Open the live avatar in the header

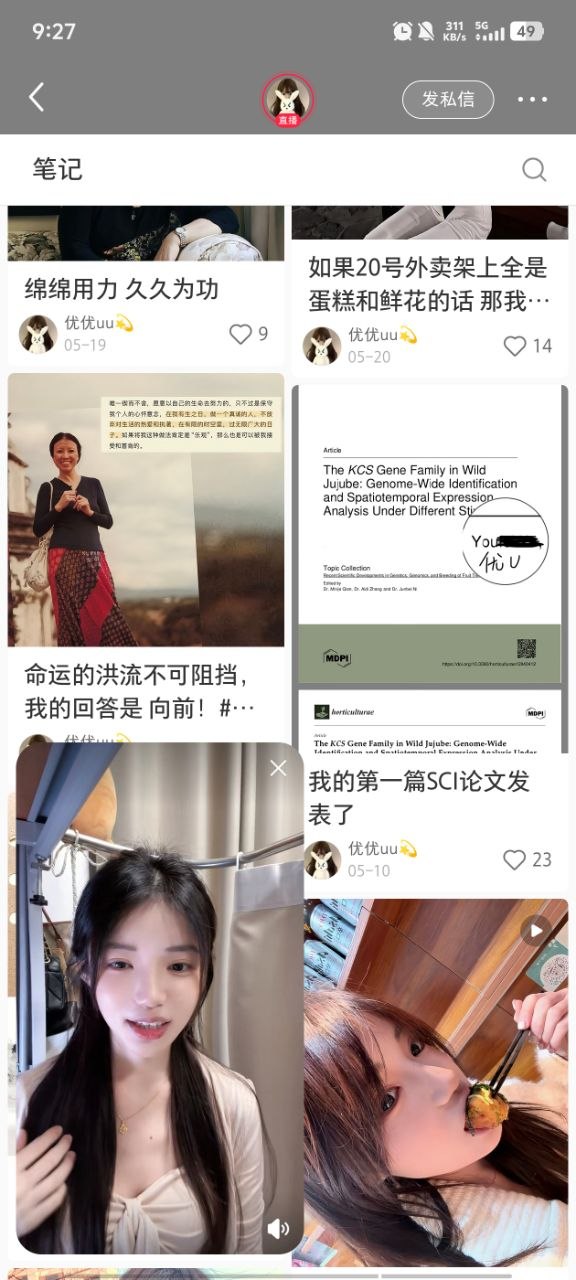(x=288, y=100)
